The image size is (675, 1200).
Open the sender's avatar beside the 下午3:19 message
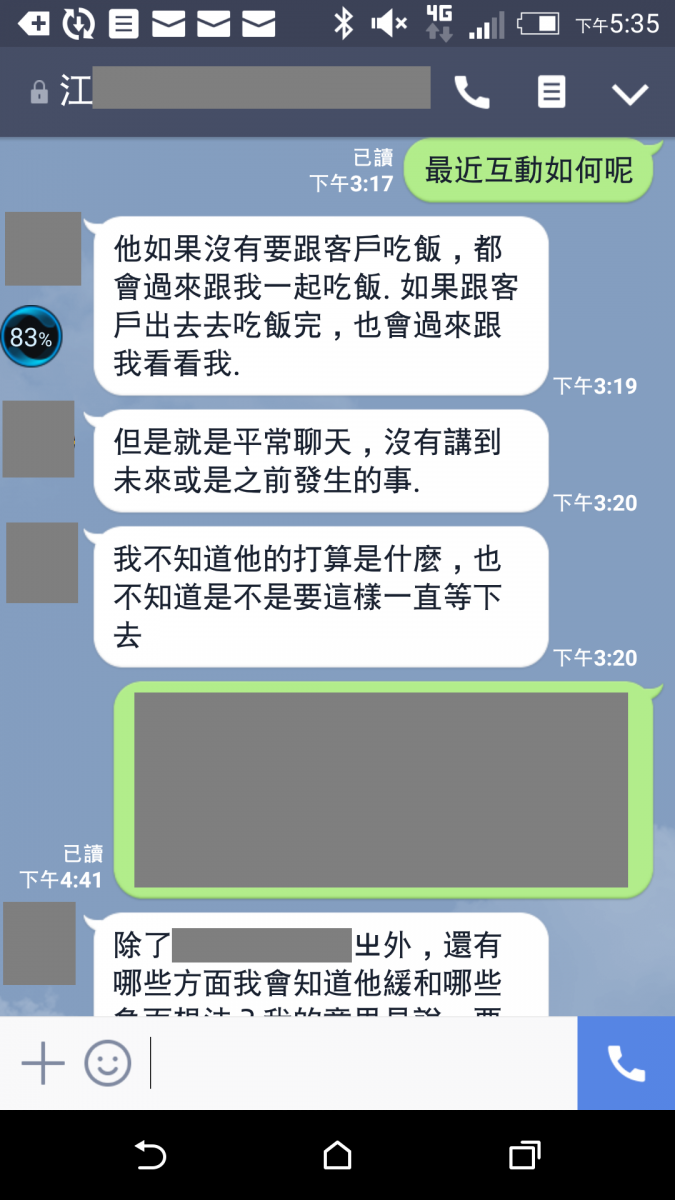point(43,248)
